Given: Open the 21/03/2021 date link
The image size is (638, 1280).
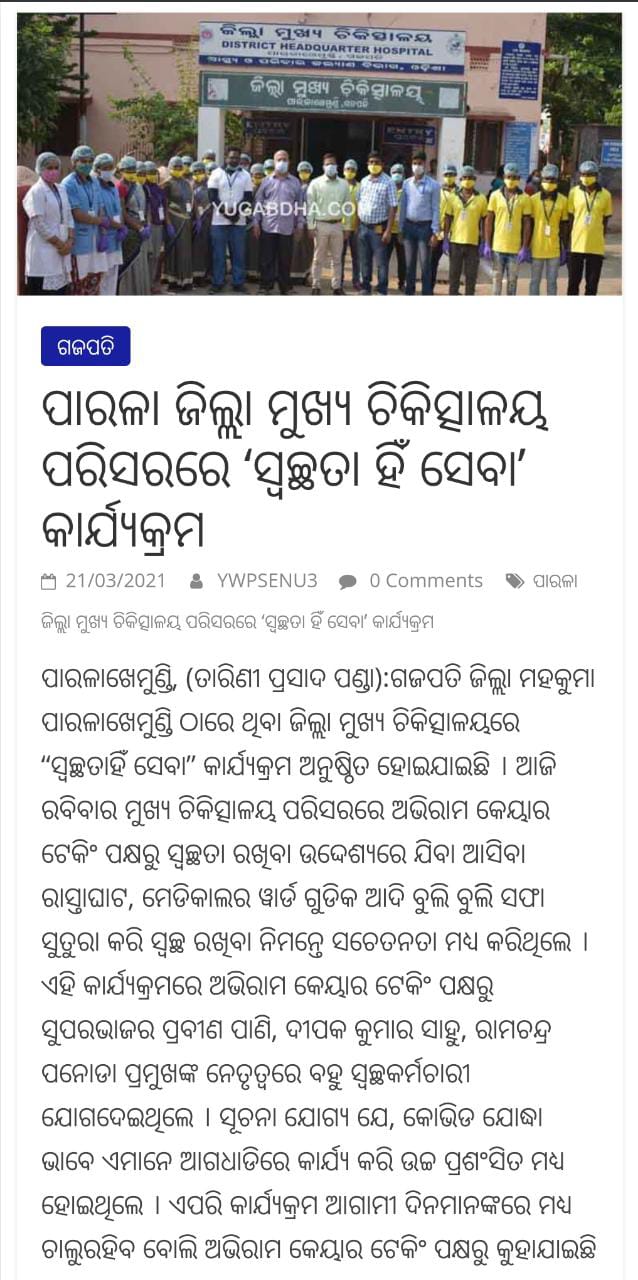Looking at the screenshot, I should [115, 581].
